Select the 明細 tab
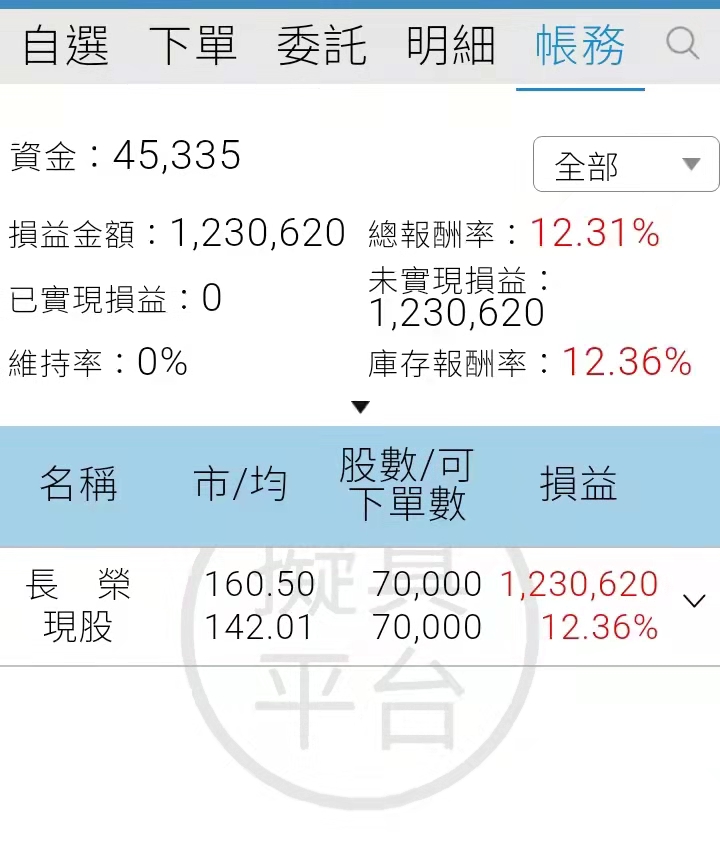The height and width of the screenshot is (858, 720). click(451, 47)
